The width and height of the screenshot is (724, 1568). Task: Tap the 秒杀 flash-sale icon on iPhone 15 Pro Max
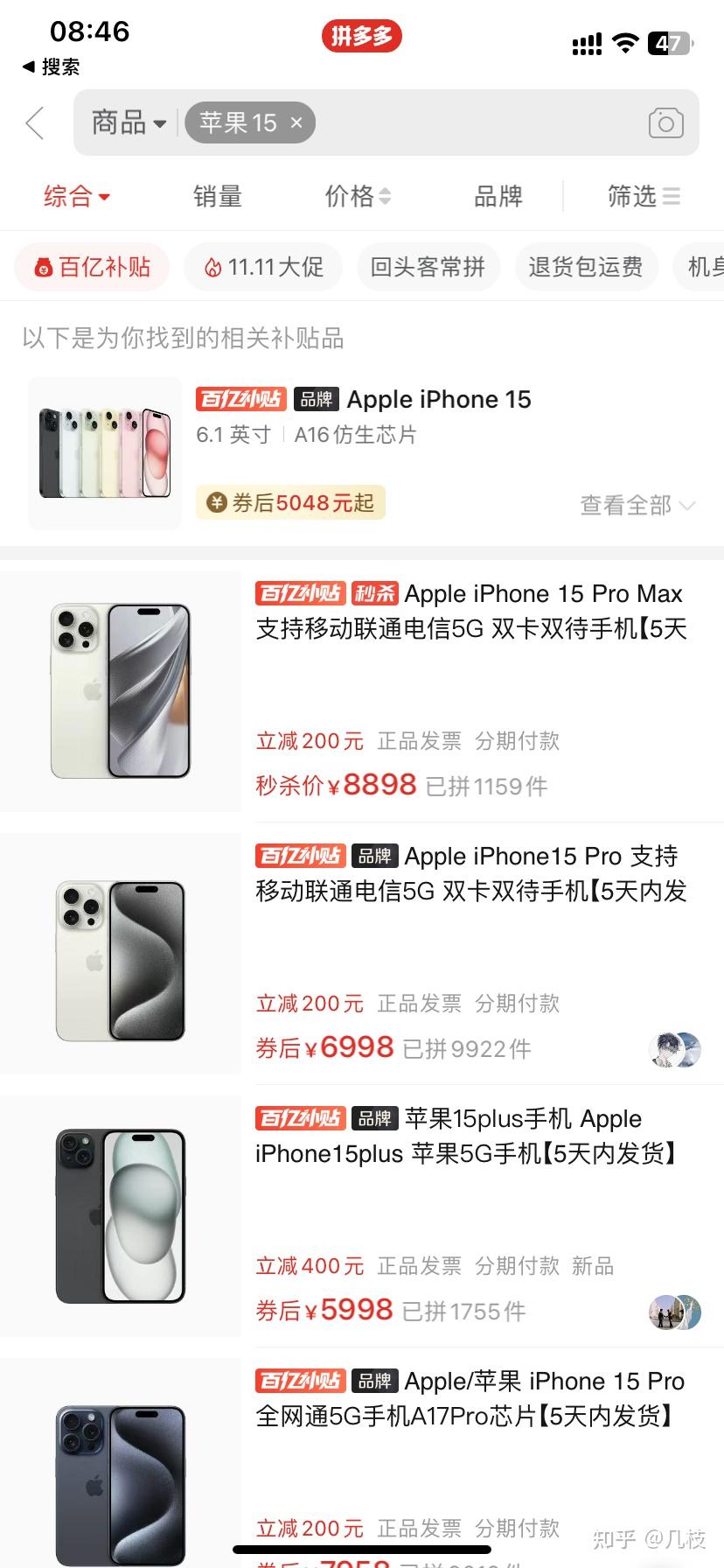click(x=376, y=593)
